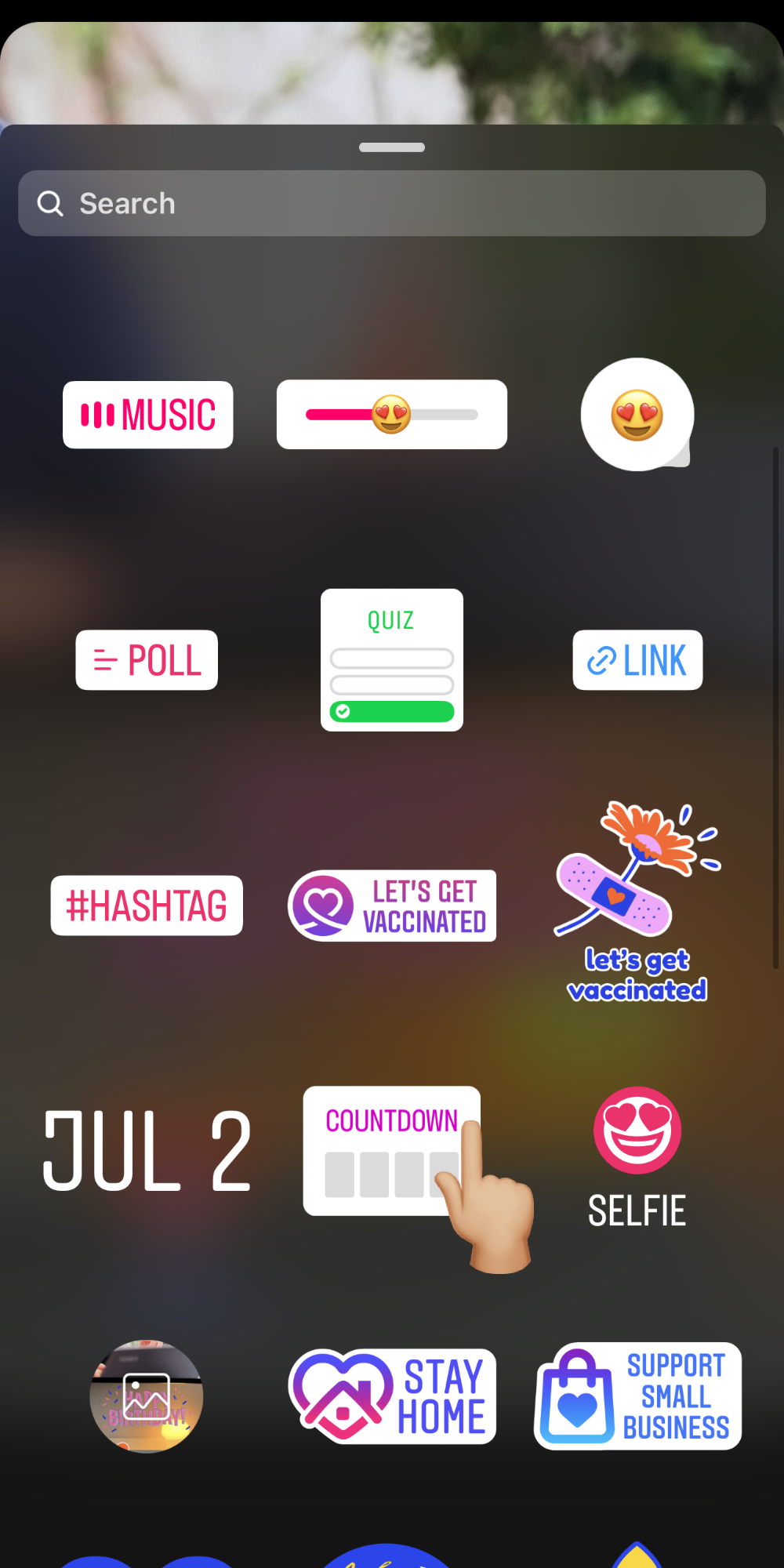This screenshot has height=1568, width=784.
Task: Add the Music sticker
Action: [x=148, y=415]
